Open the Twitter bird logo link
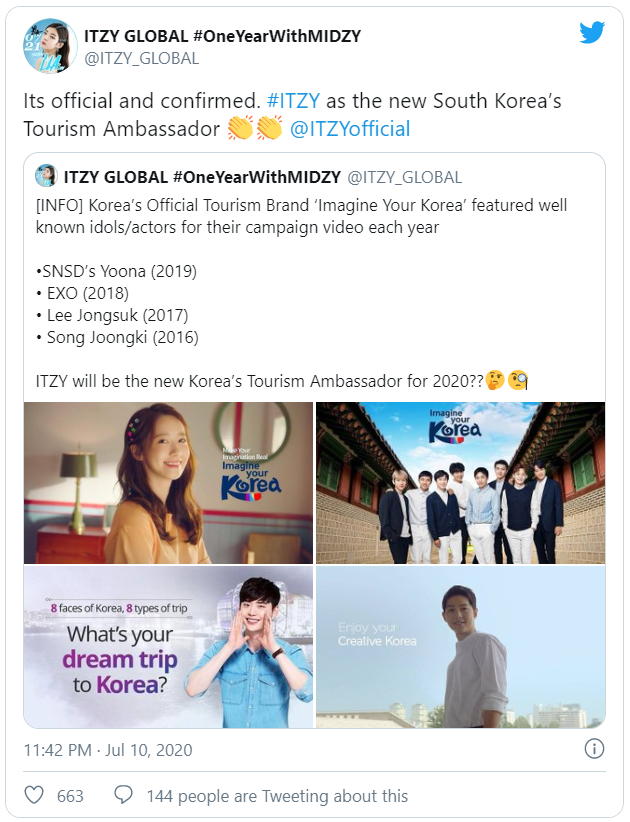Image resolution: width=630 pixels, height=822 pixels. (592, 33)
